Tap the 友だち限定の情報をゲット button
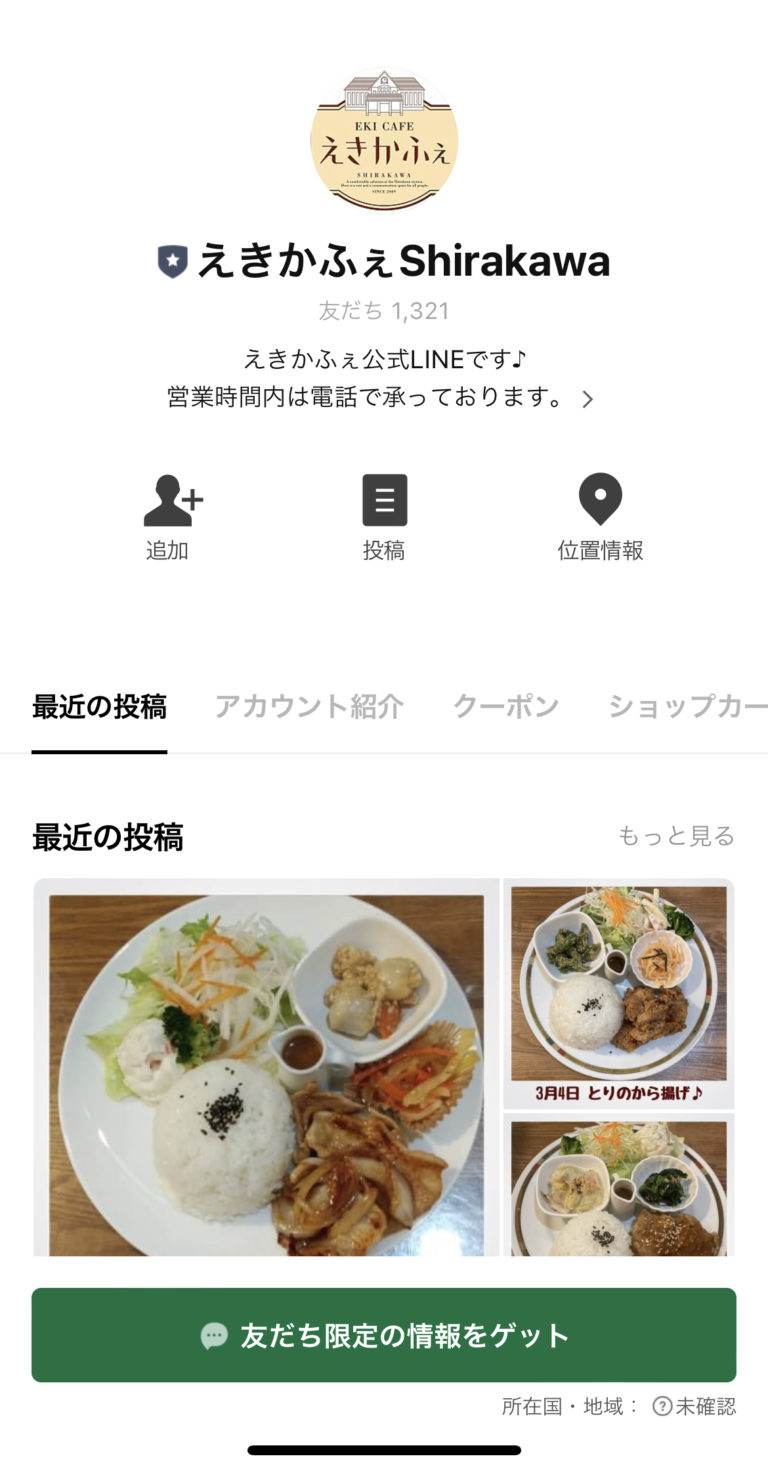 coord(384,1334)
